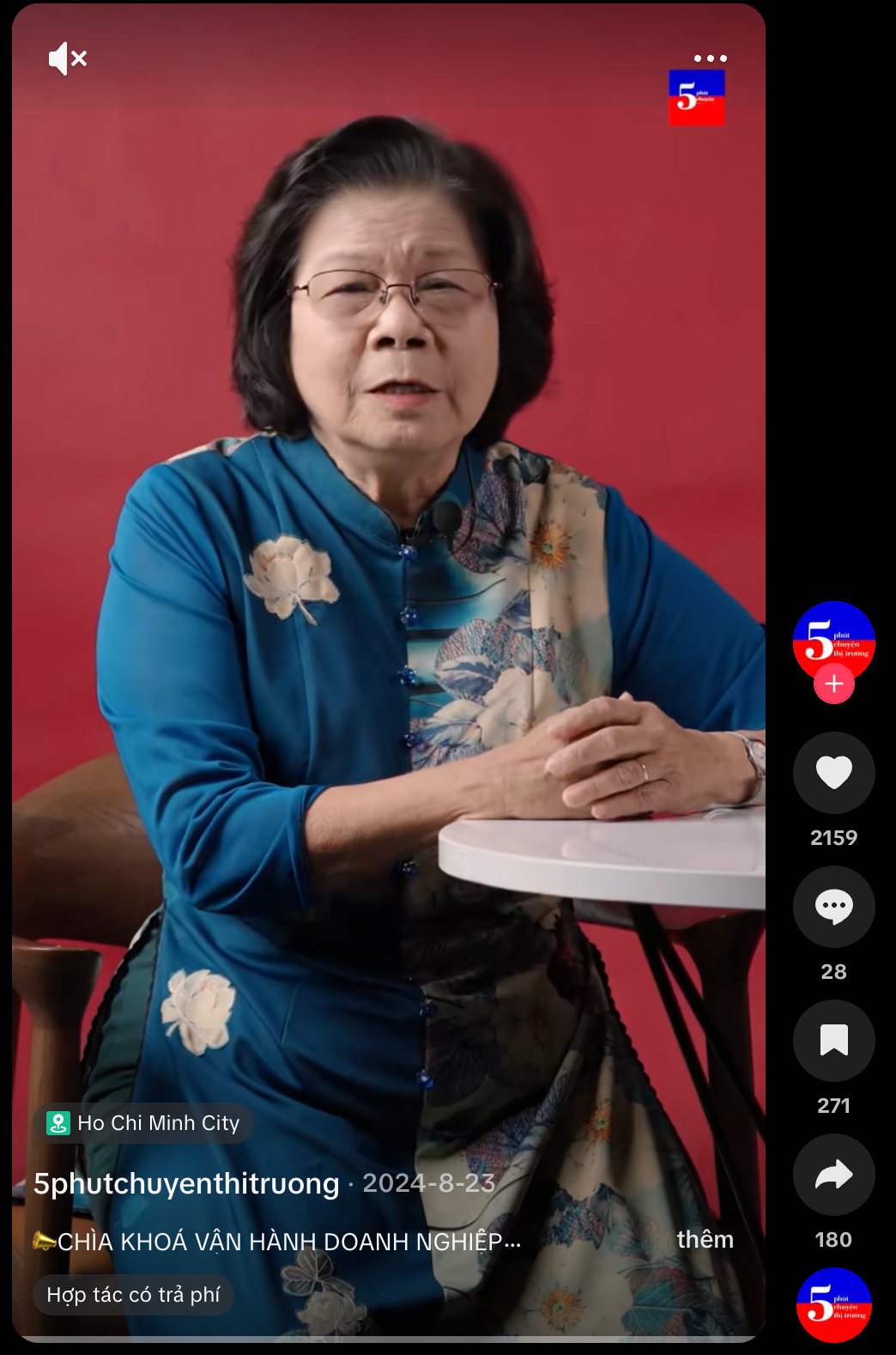The width and height of the screenshot is (896, 1355).
Task: Tap the 5phutchuyenthitruong username
Action: (x=186, y=1183)
